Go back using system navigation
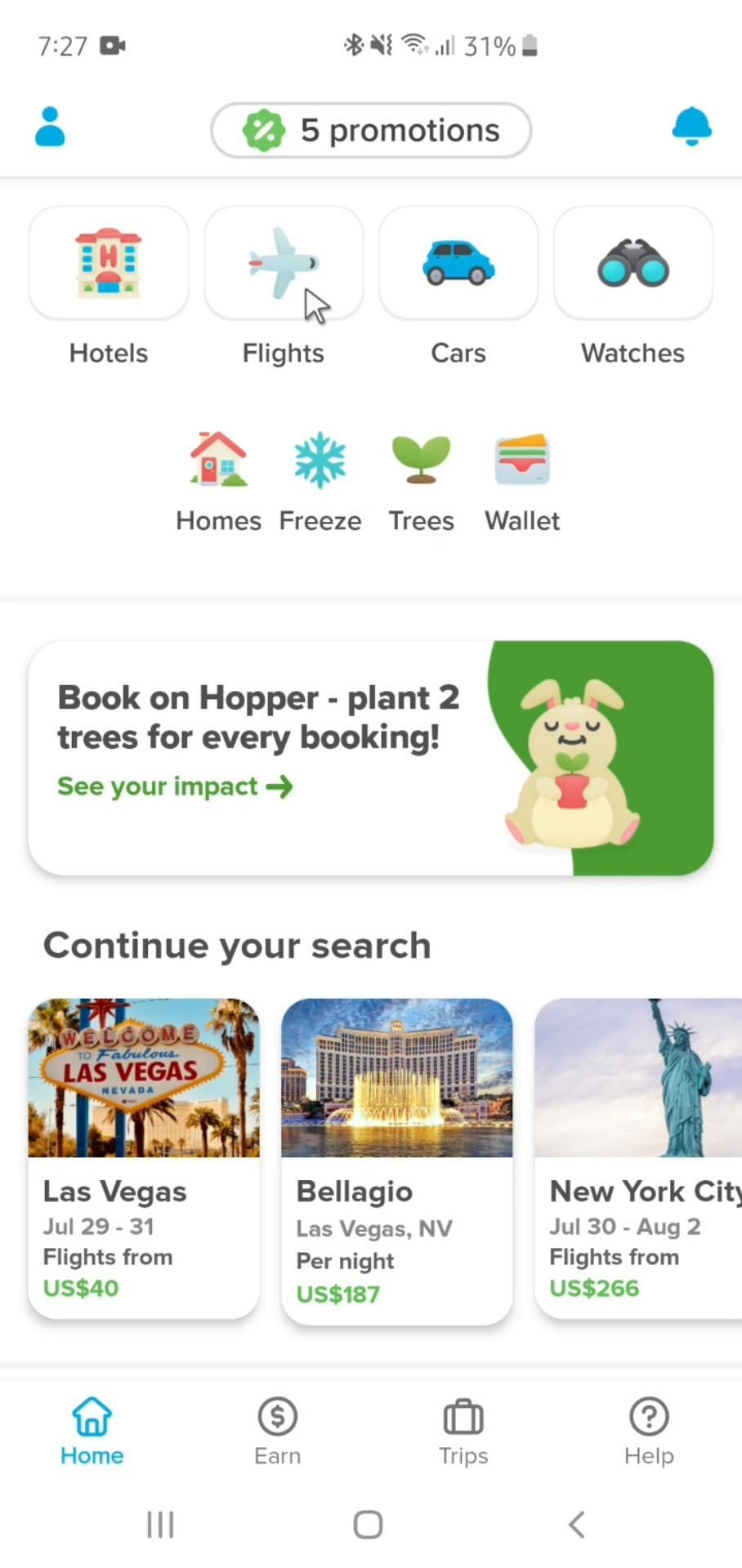The image size is (742, 1568). (x=576, y=1524)
